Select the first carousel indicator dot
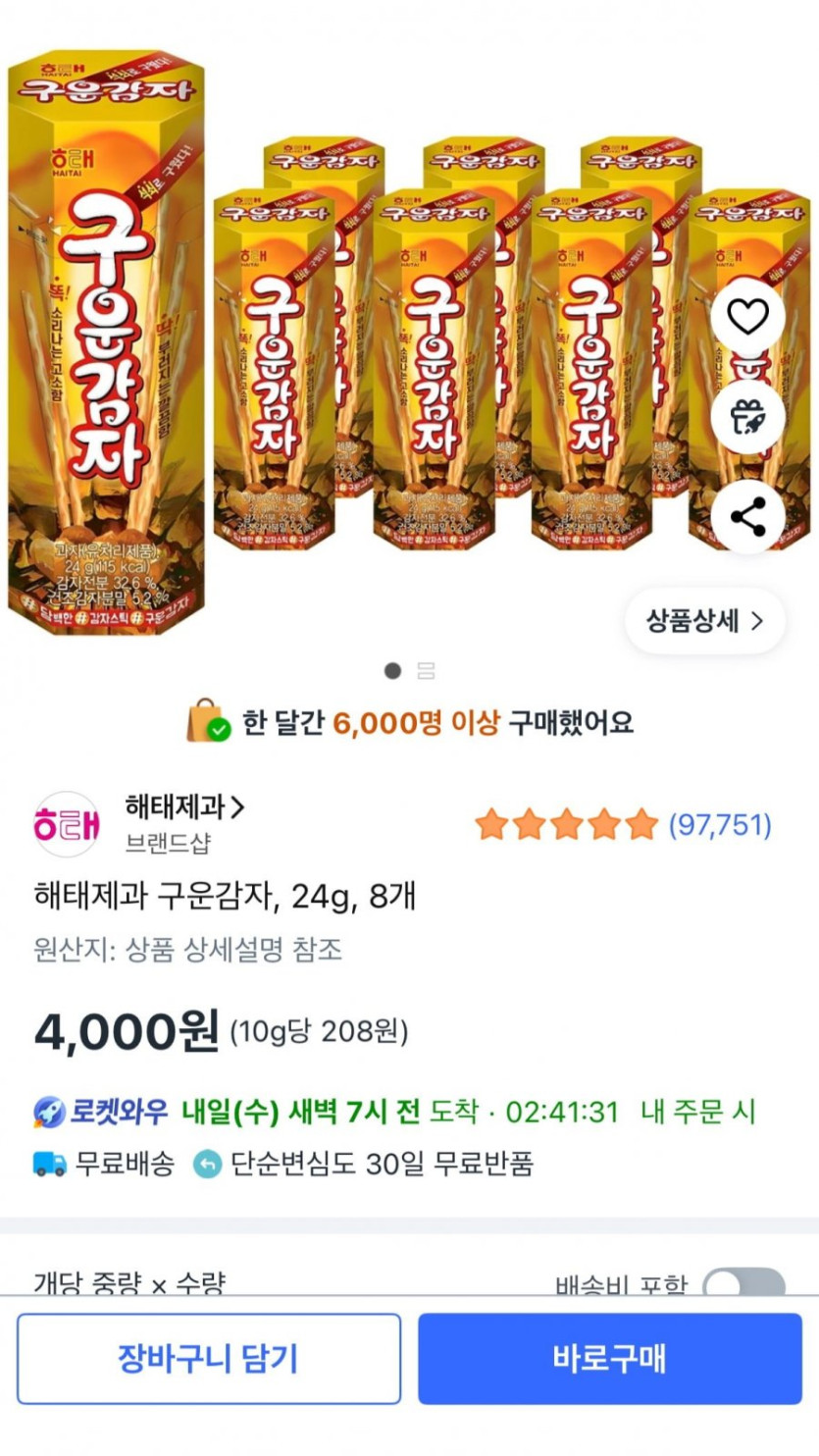 click(391, 670)
